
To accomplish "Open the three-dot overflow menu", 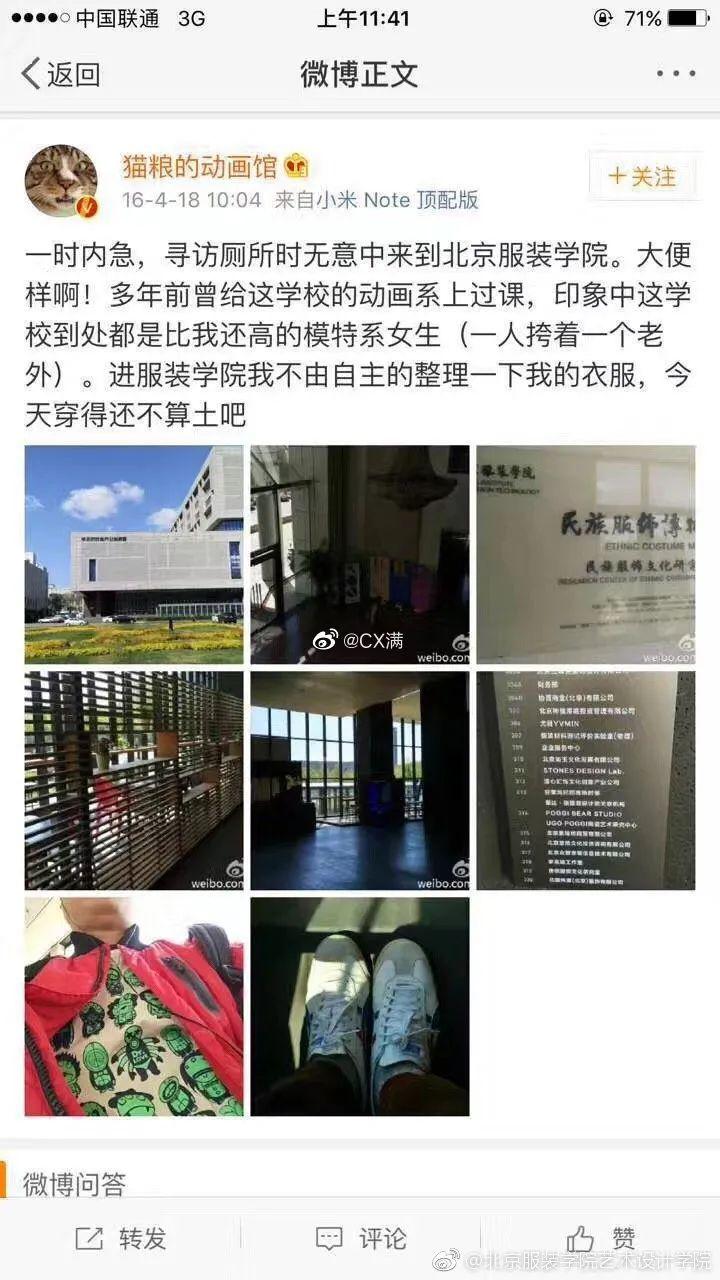I will pyautogui.click(x=675, y=74).
